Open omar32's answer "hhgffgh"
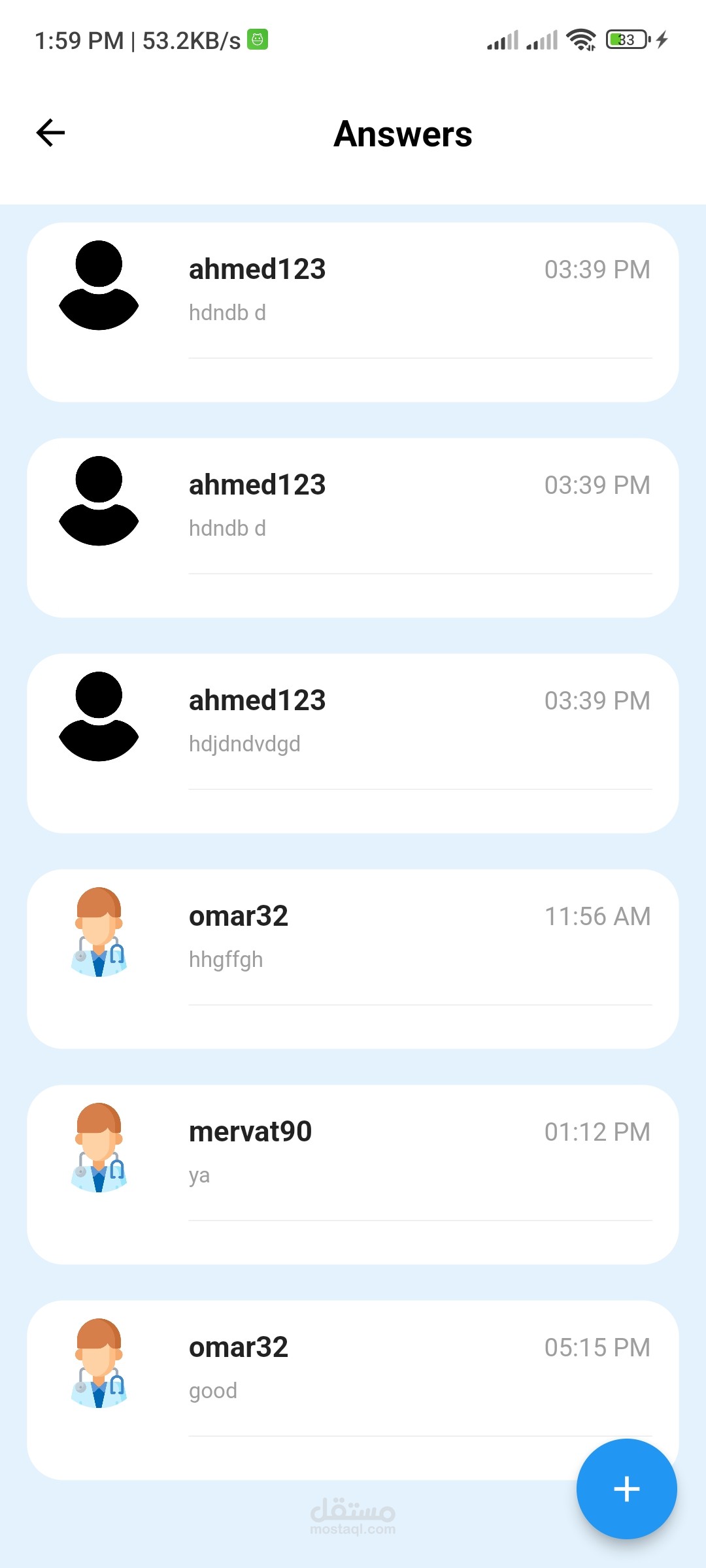This screenshot has width=706, height=1568. pos(353,958)
